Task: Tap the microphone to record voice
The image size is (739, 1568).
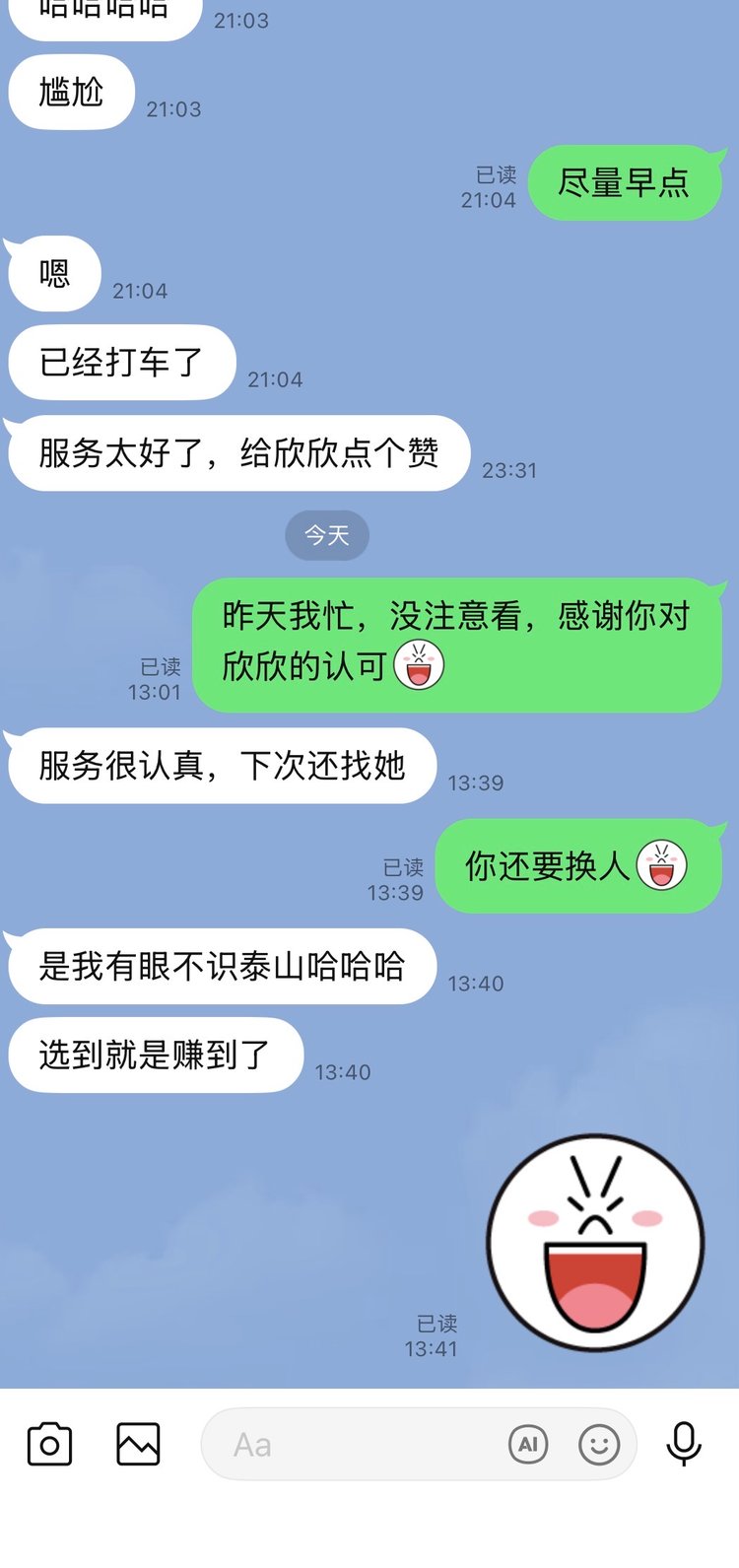Action: [x=684, y=1445]
